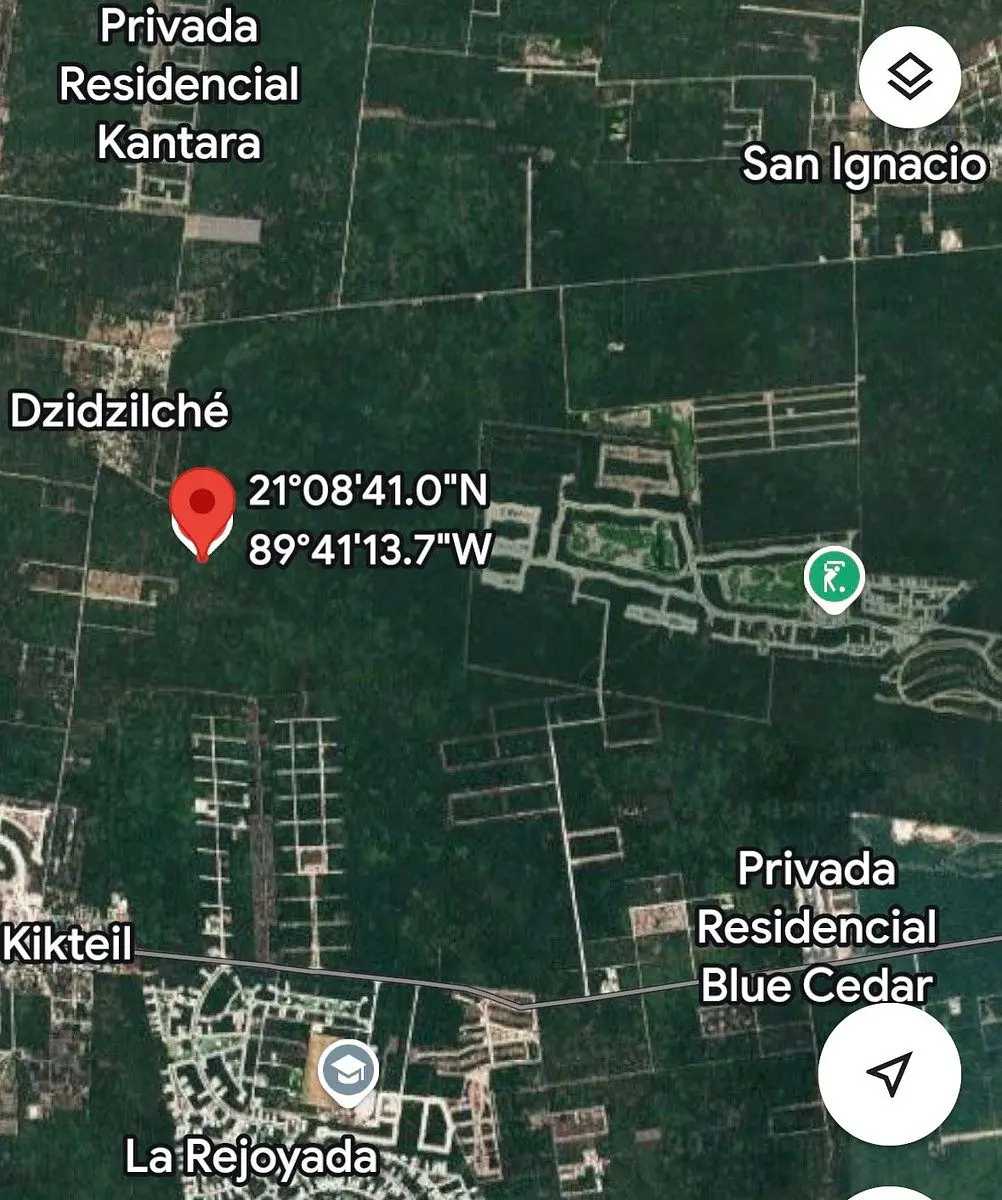Center map on my location
The image size is (1002, 1200).
[888, 1072]
